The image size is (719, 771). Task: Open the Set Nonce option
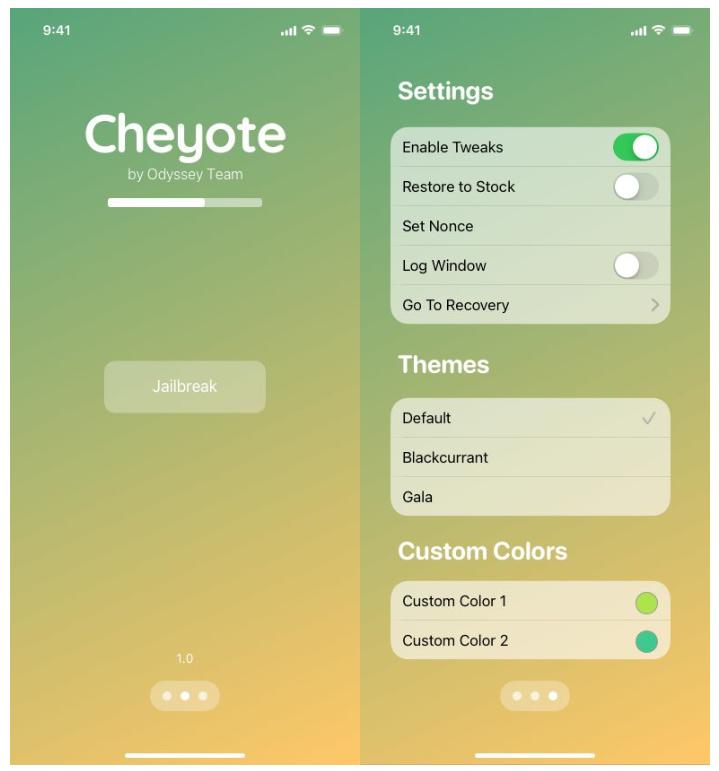529,226
